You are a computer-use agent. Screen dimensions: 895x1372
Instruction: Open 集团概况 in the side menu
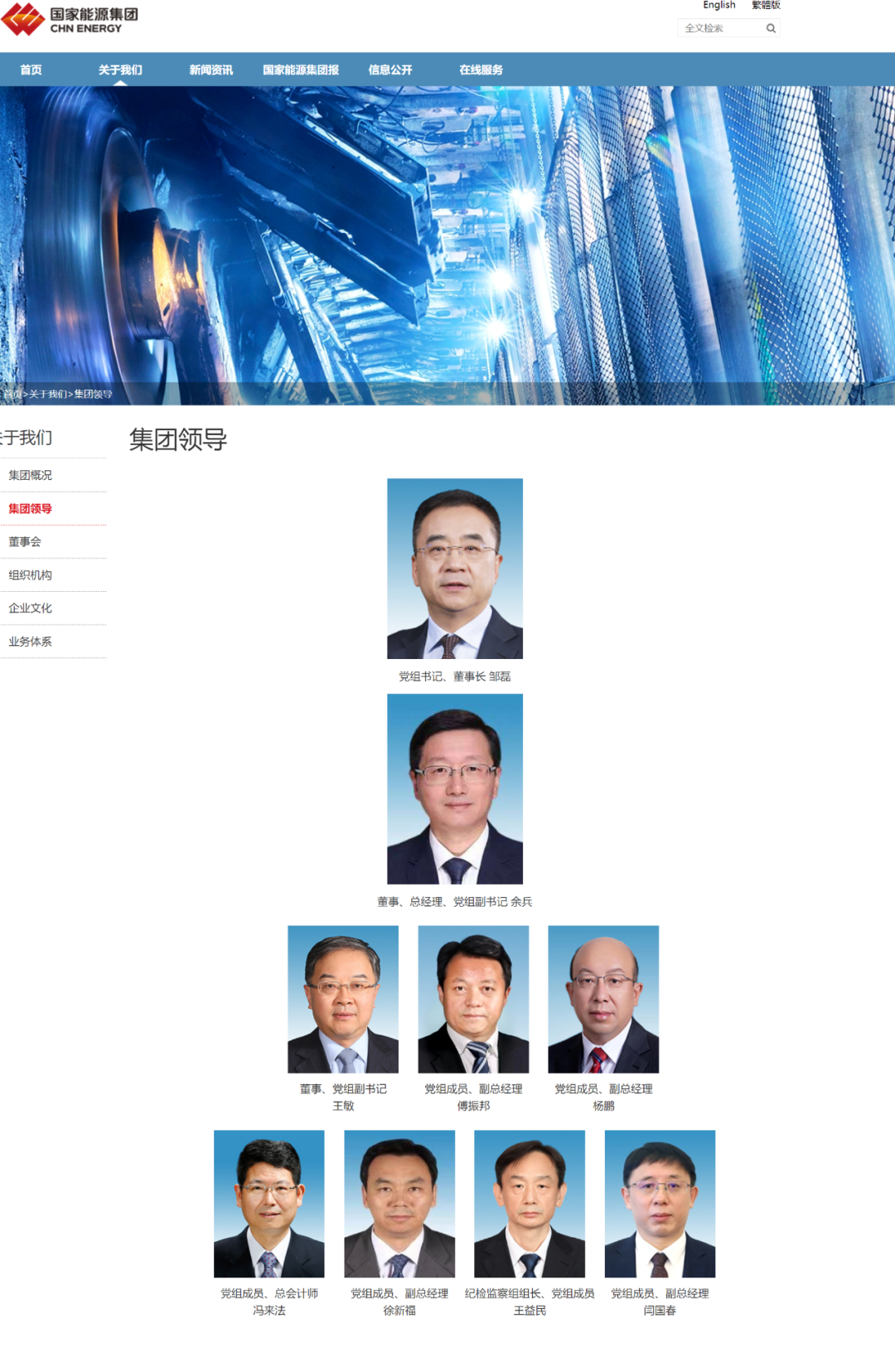[x=31, y=475]
